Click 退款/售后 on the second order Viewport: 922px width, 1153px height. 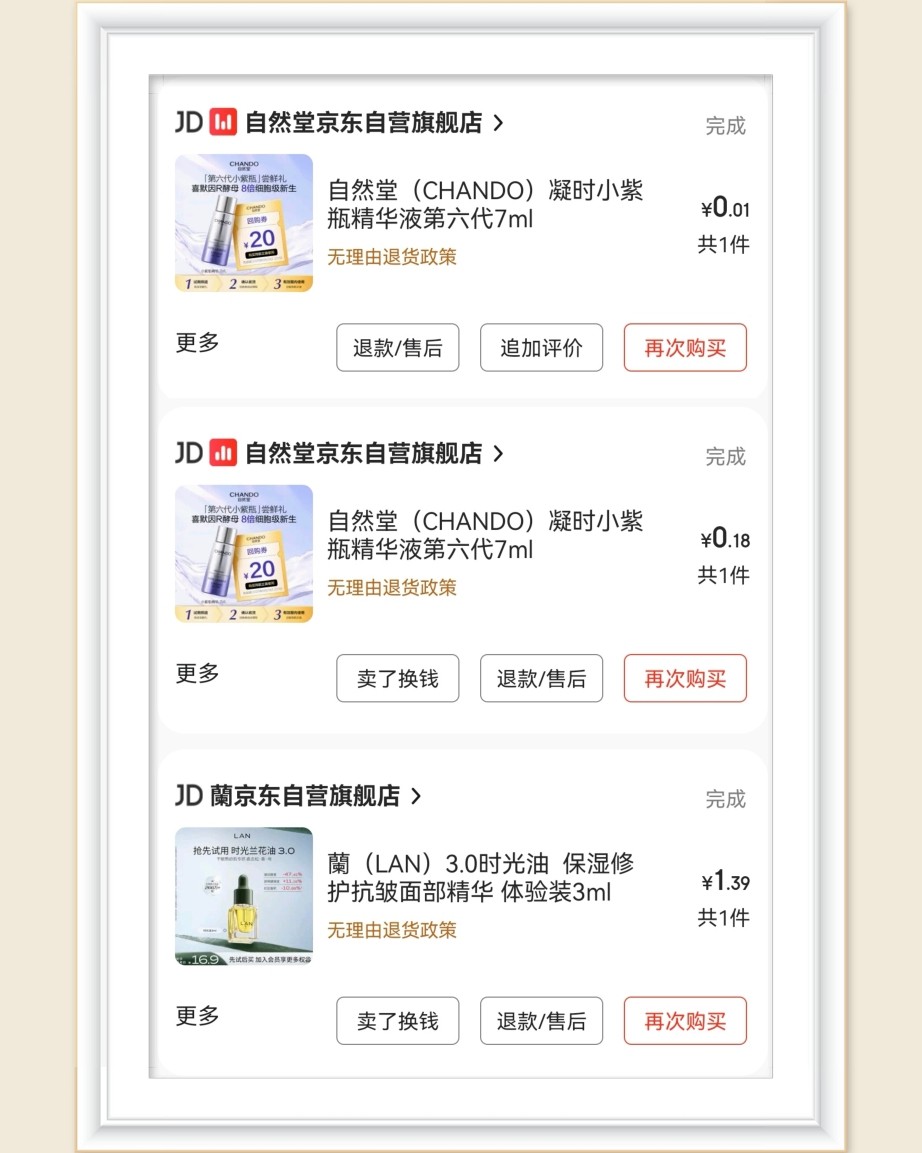tap(541, 678)
